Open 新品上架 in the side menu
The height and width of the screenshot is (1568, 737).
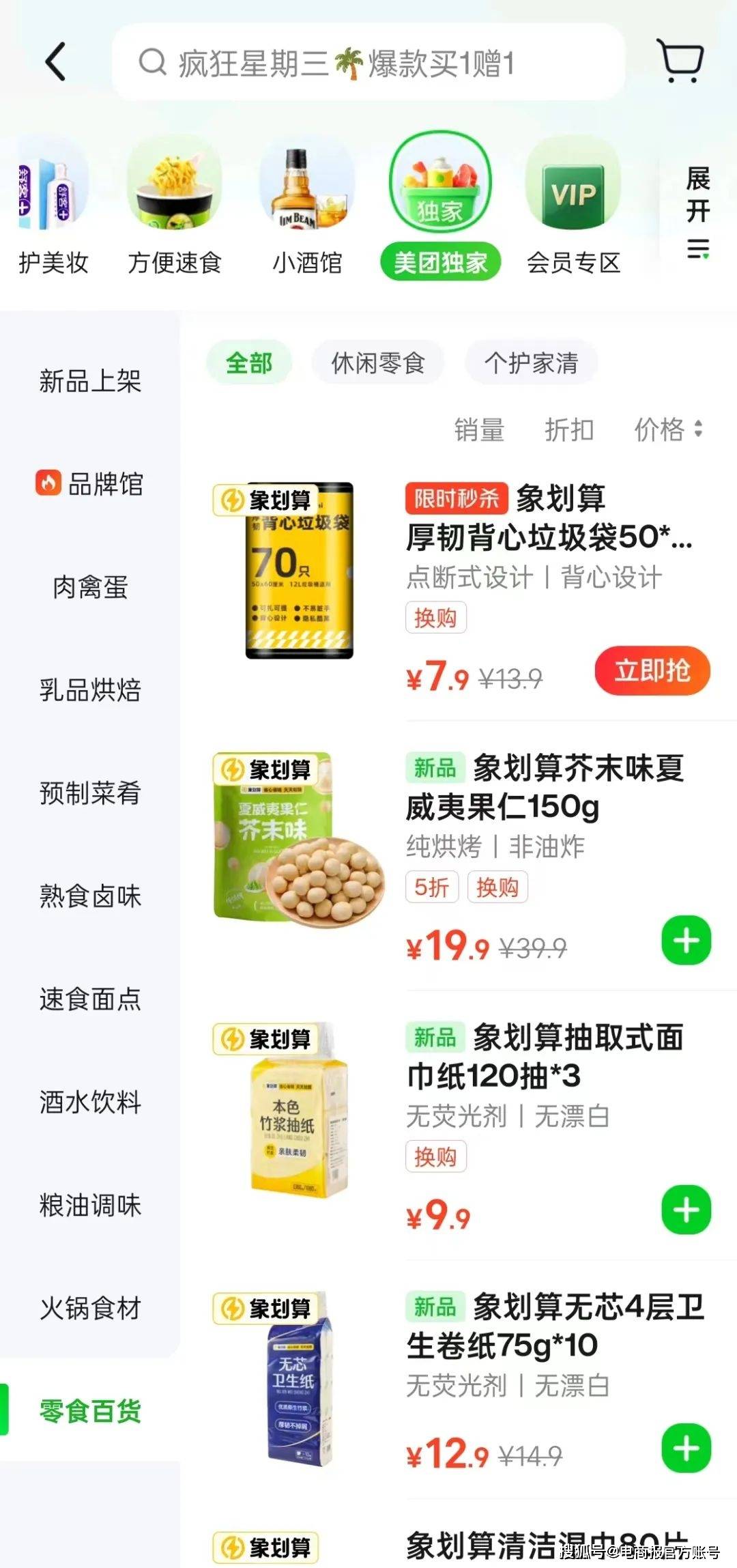(x=90, y=381)
